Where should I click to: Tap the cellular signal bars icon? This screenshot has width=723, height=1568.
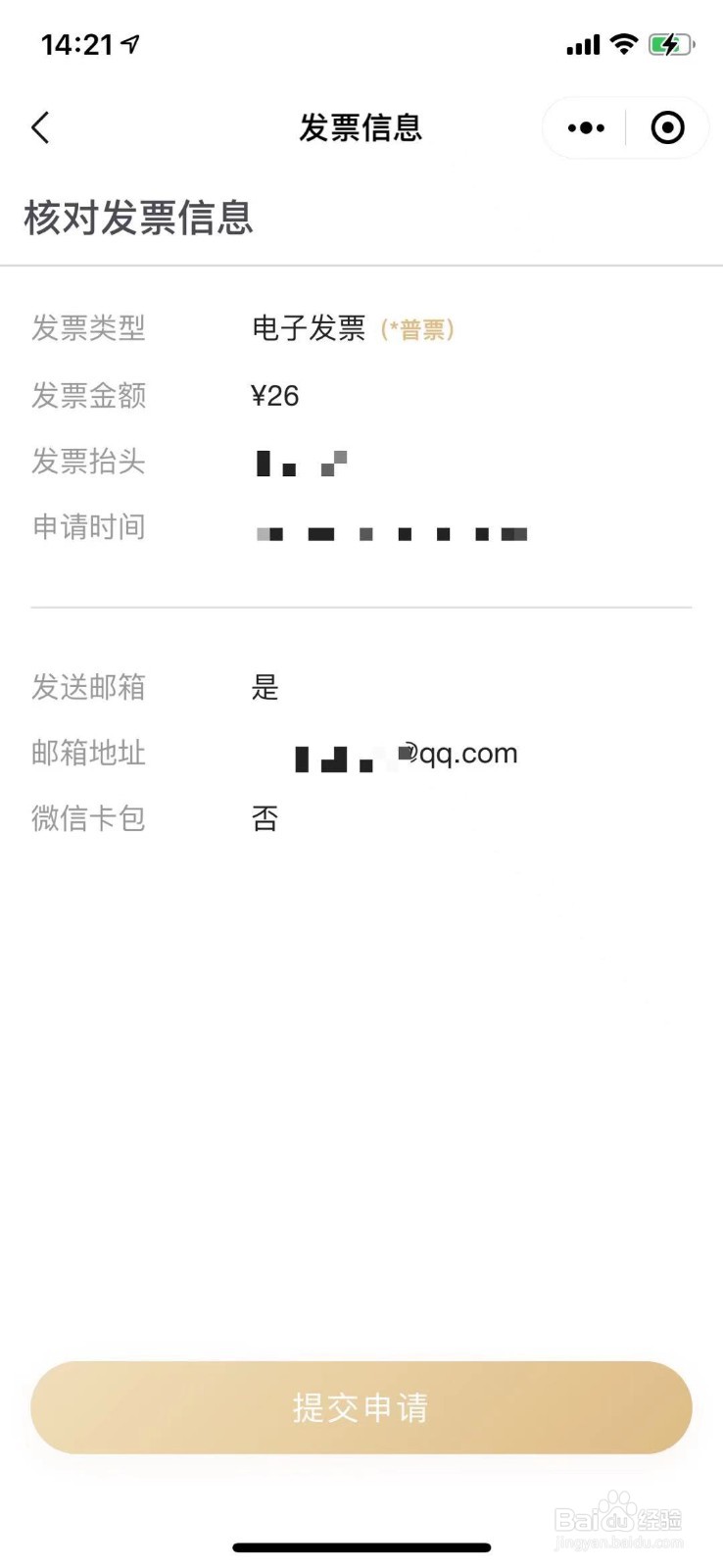pos(582,43)
